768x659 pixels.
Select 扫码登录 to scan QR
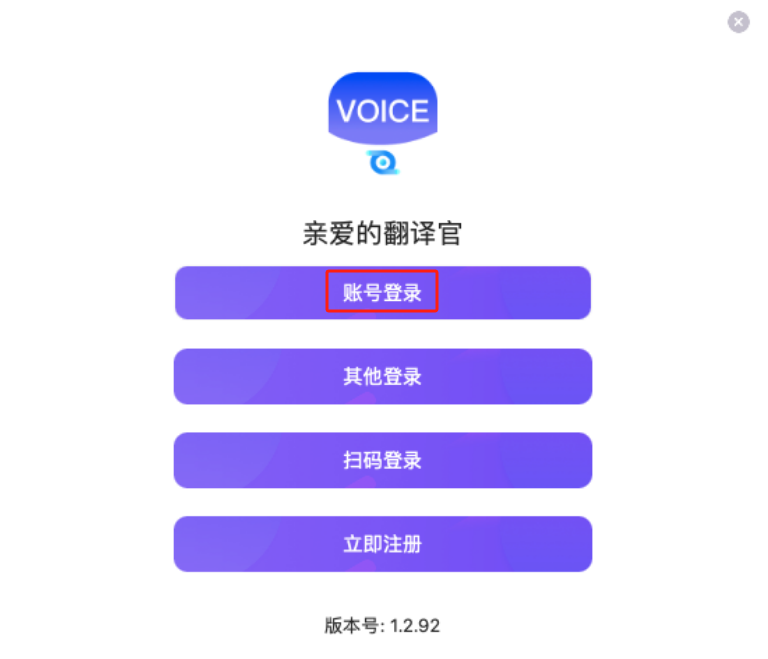point(382,460)
